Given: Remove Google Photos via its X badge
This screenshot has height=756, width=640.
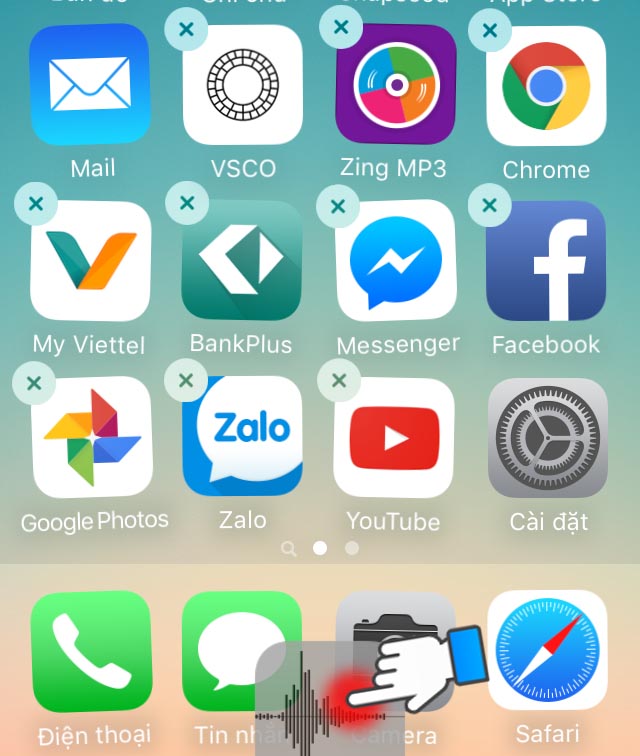Looking at the screenshot, I should 35,381.
